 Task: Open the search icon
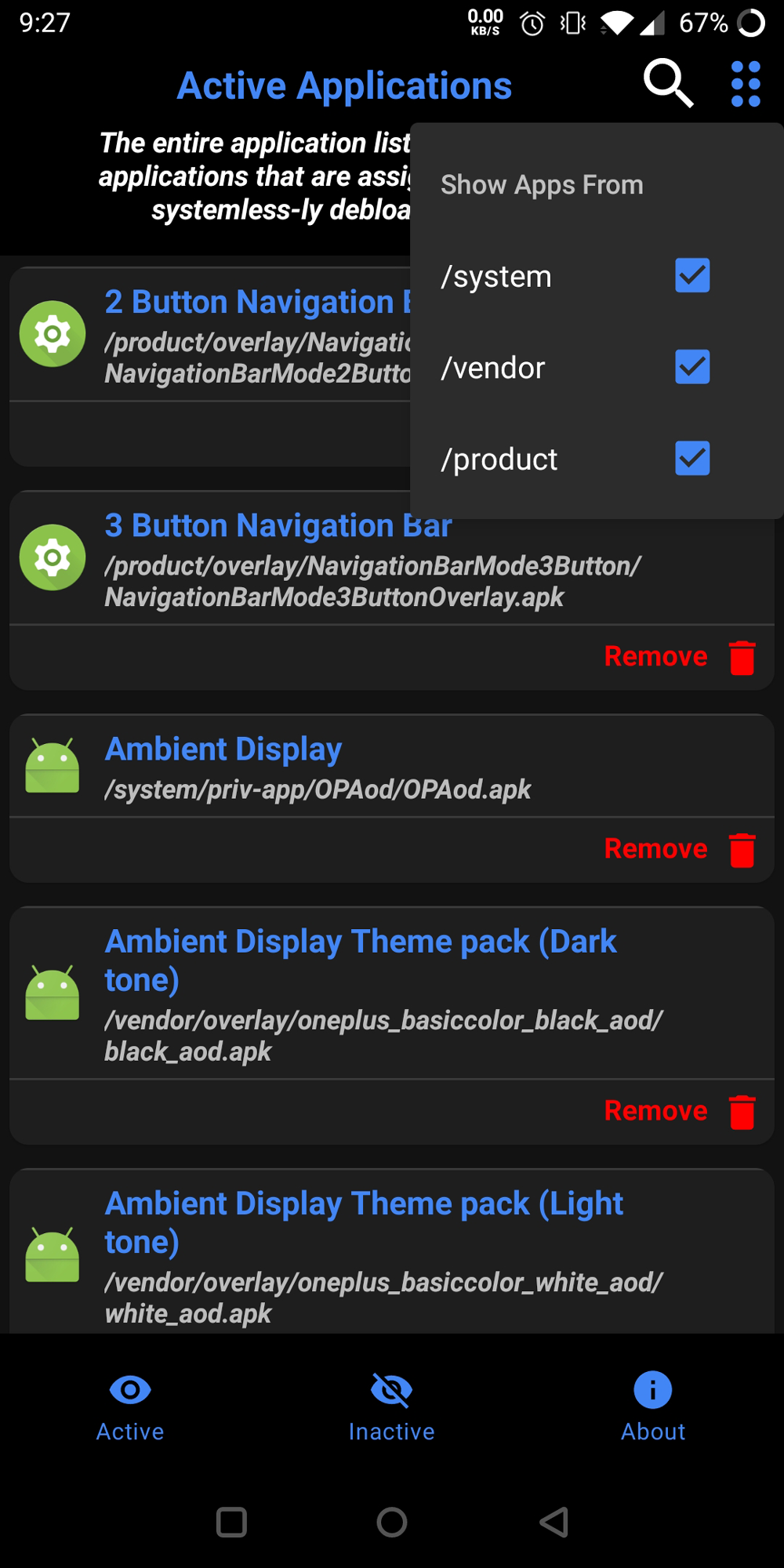tap(668, 82)
